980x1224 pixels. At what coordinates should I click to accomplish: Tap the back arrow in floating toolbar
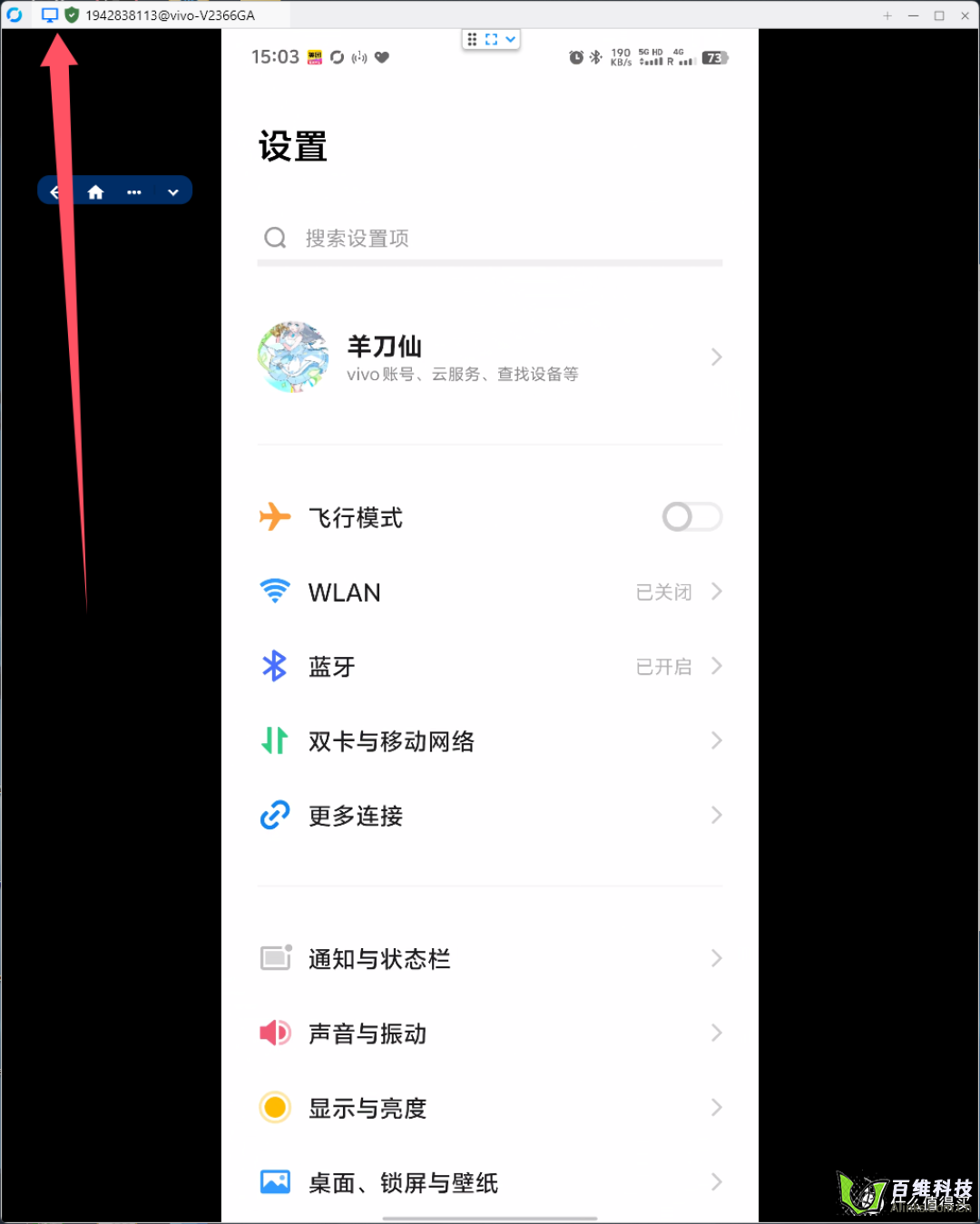point(55,191)
